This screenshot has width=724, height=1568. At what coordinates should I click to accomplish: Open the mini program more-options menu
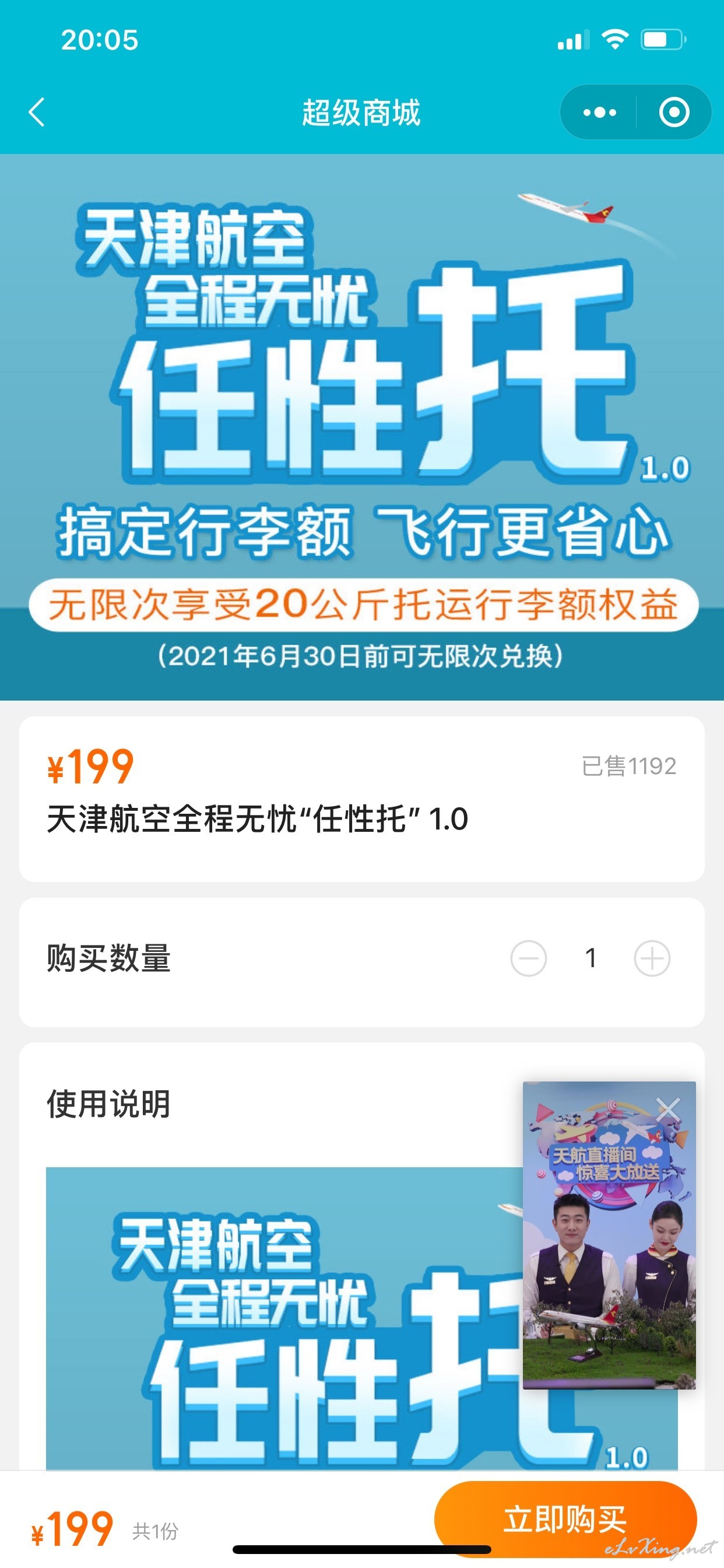pyautogui.click(x=599, y=113)
